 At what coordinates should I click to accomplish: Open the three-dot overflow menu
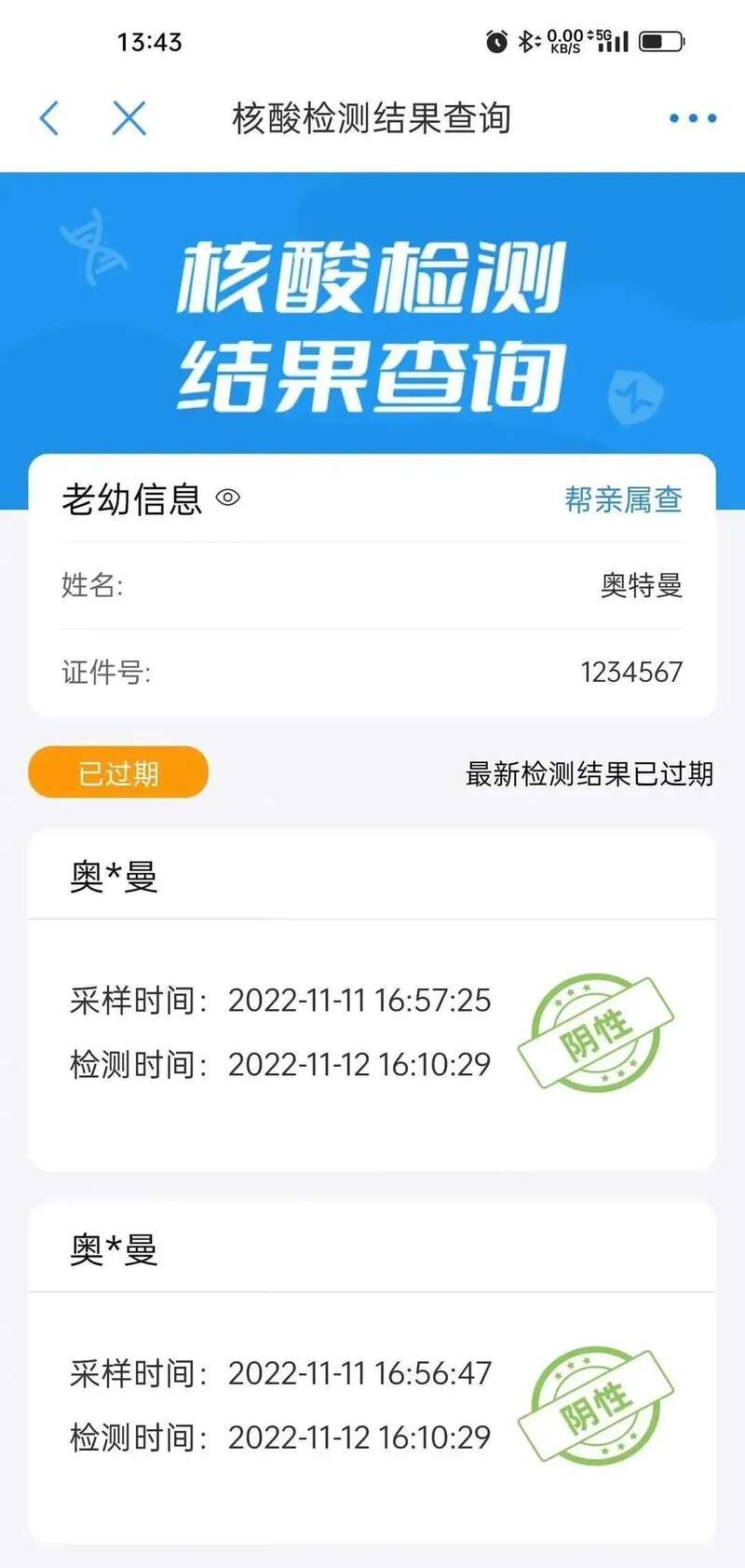click(x=693, y=118)
